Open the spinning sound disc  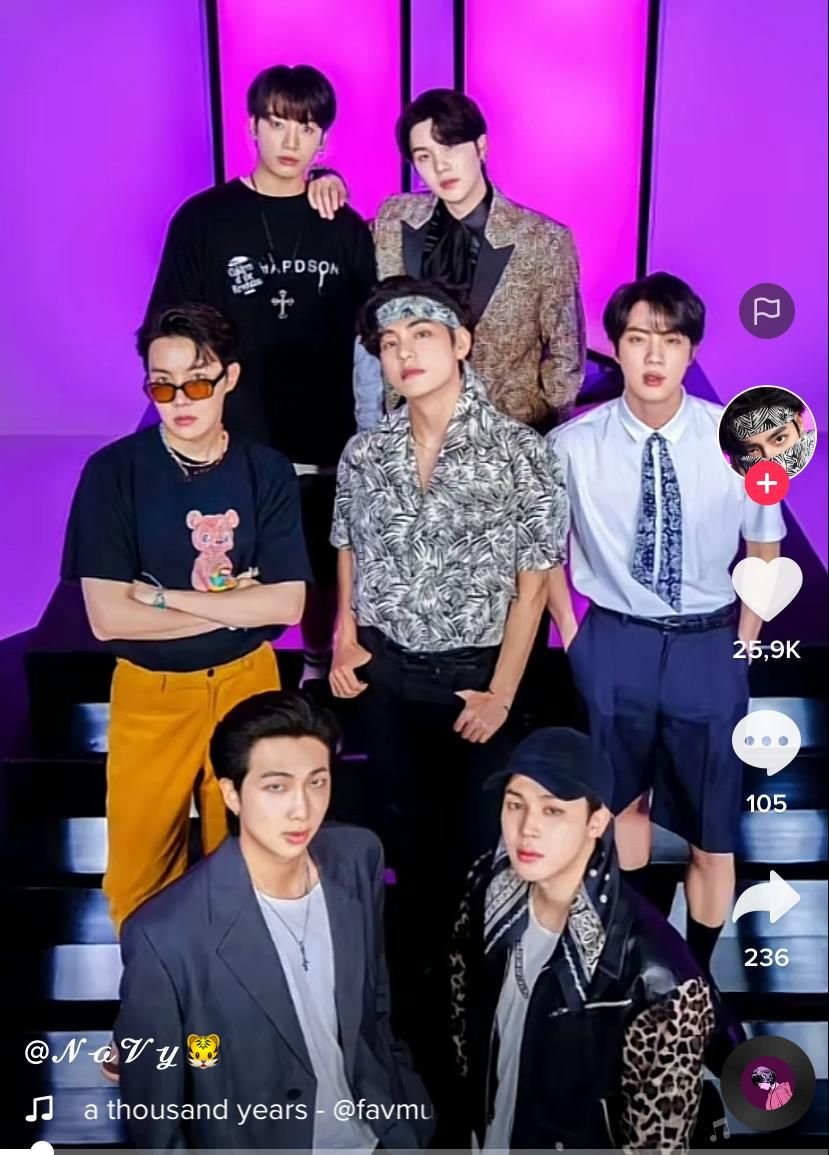pyautogui.click(x=767, y=1084)
